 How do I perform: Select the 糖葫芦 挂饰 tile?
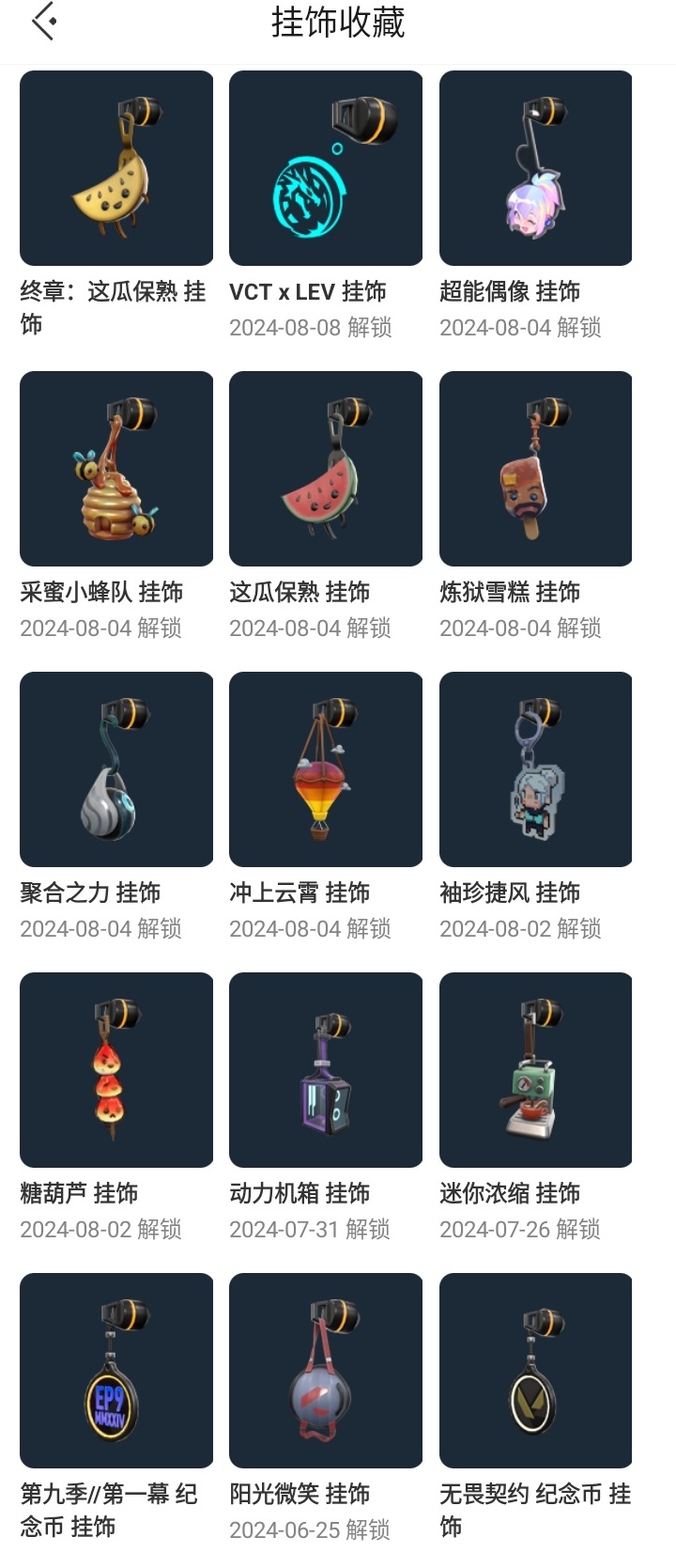(x=116, y=1070)
